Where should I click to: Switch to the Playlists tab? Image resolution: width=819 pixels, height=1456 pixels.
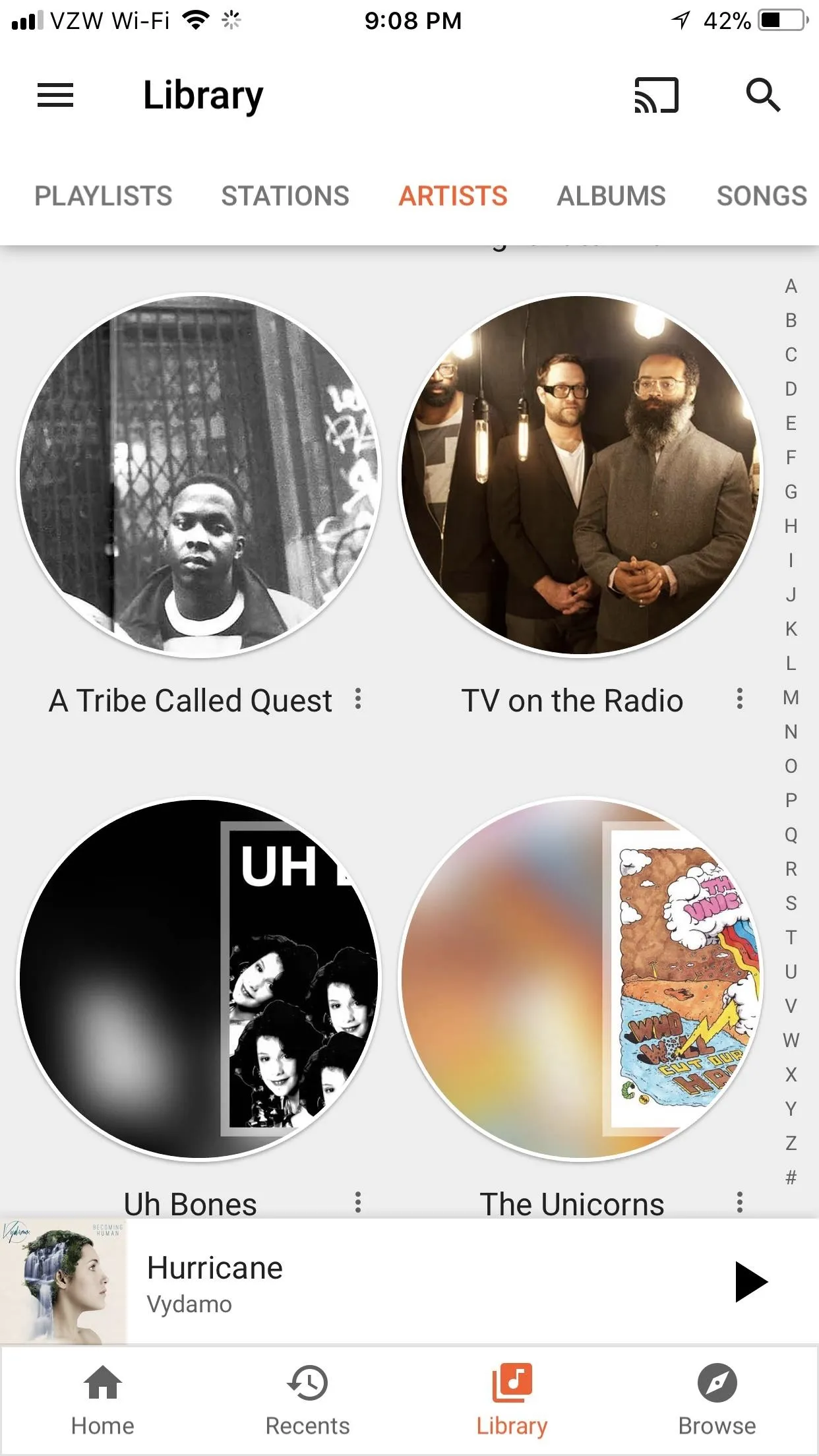point(103,196)
